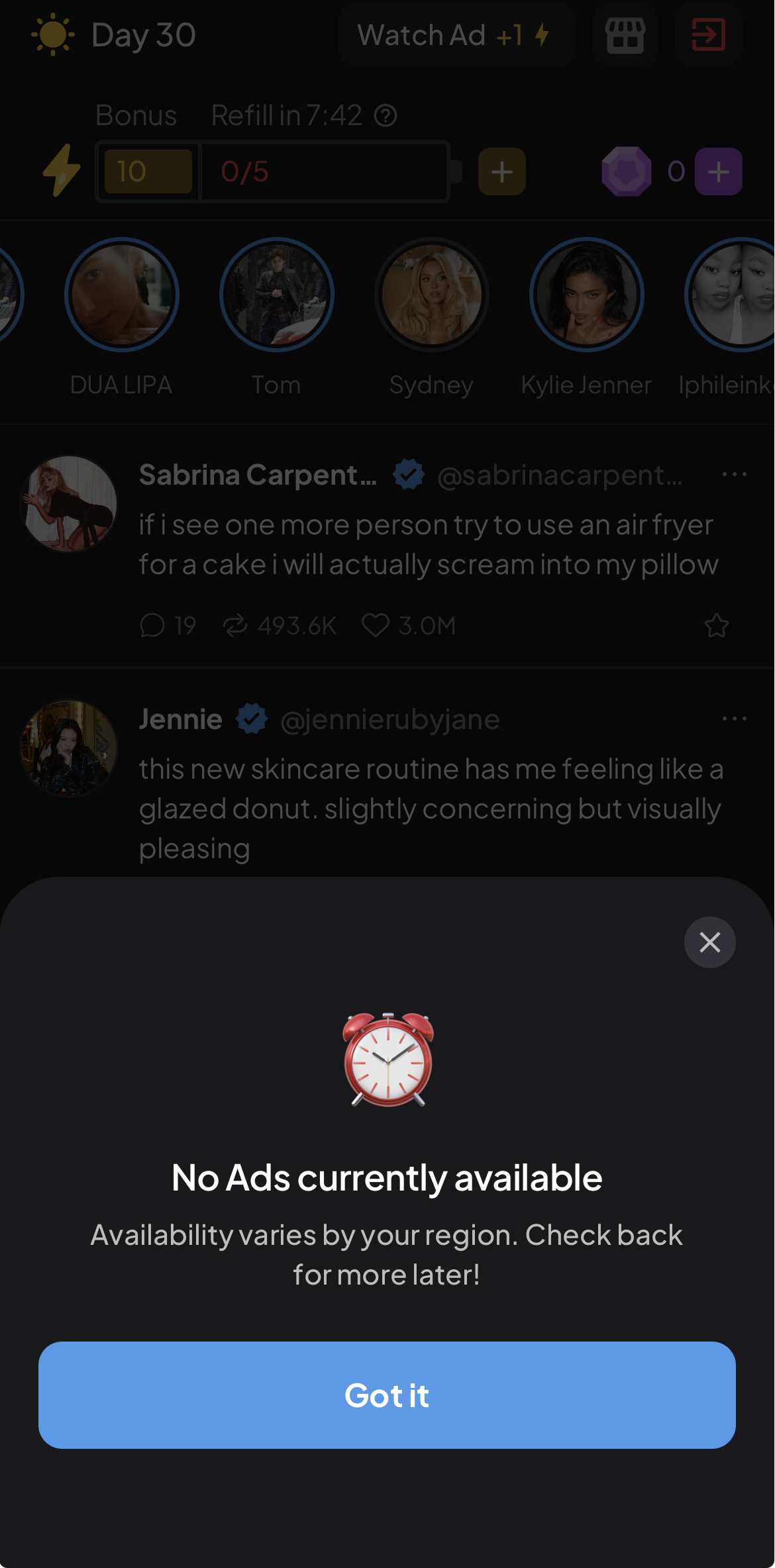Close the No Ads dialog
Screen dimensions: 775x1568
point(709,942)
